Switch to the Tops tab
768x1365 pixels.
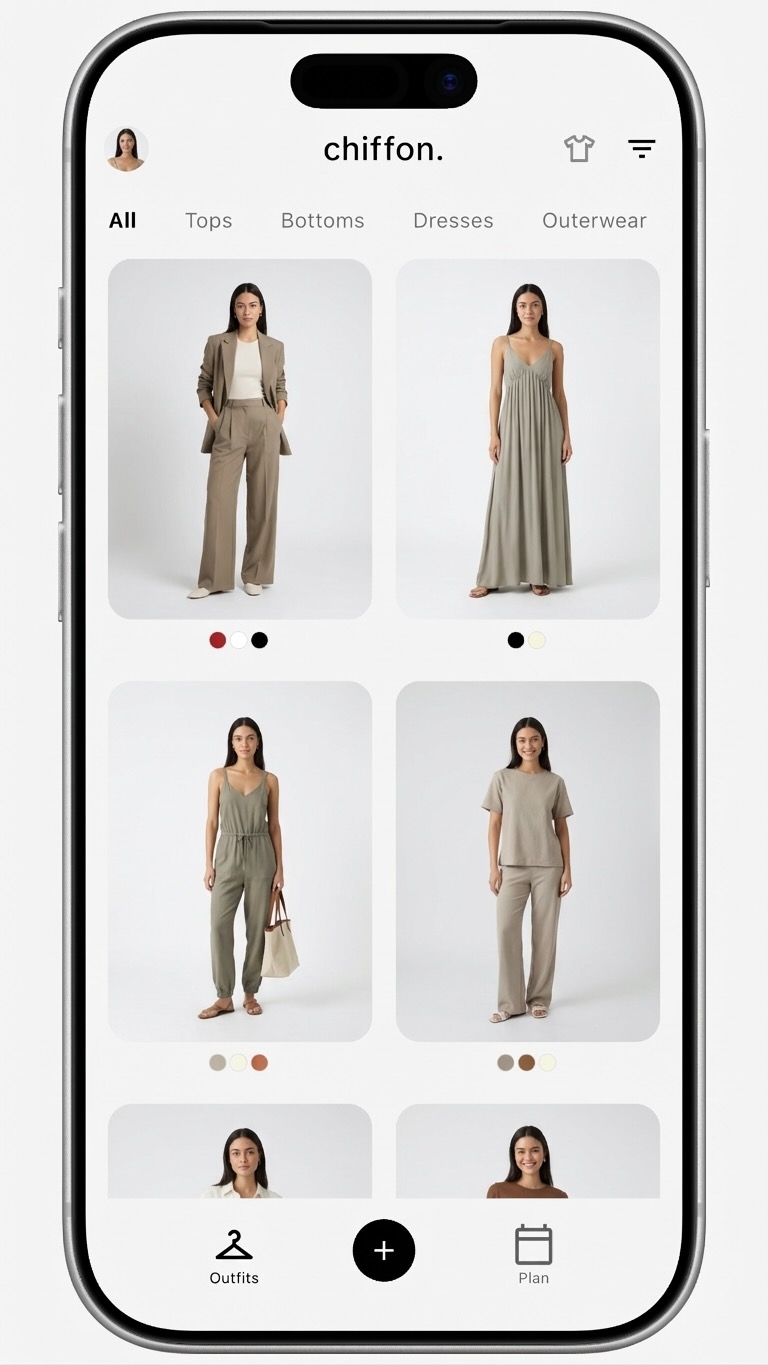coord(208,221)
